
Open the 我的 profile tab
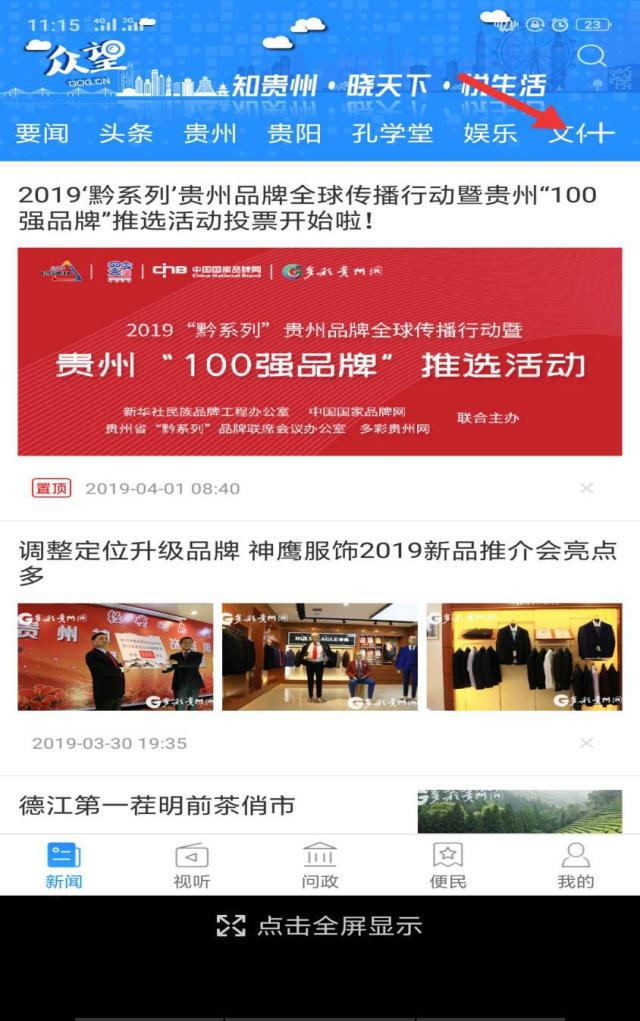click(x=575, y=866)
